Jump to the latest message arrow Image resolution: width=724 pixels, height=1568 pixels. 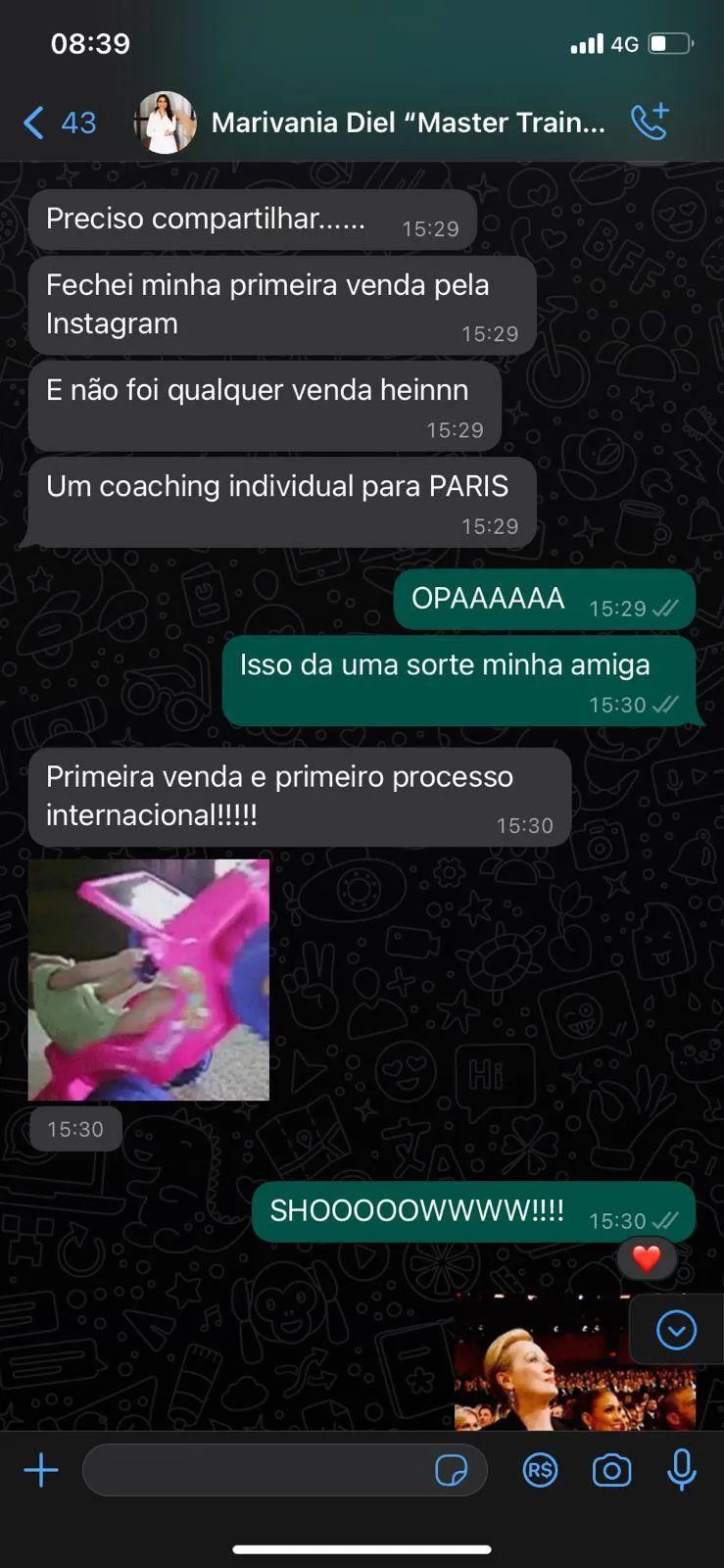click(x=676, y=1330)
